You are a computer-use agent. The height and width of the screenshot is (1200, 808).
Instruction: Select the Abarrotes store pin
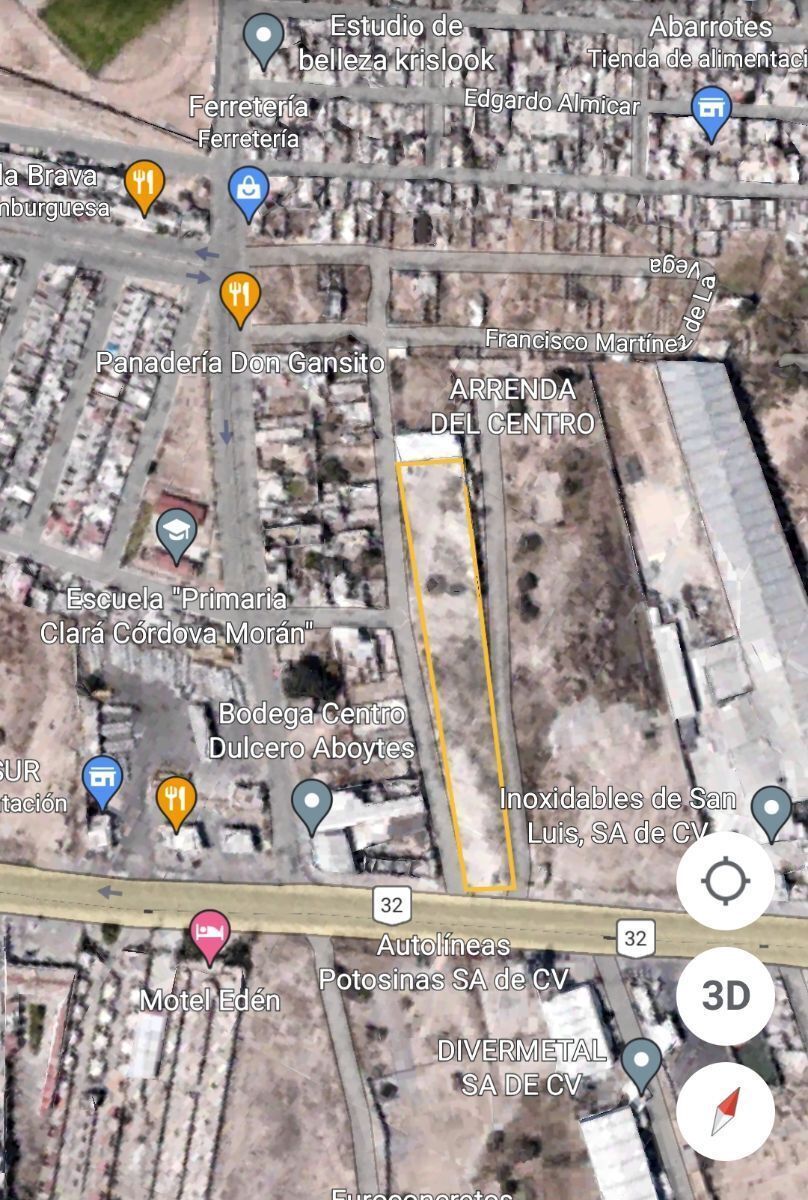point(711,109)
